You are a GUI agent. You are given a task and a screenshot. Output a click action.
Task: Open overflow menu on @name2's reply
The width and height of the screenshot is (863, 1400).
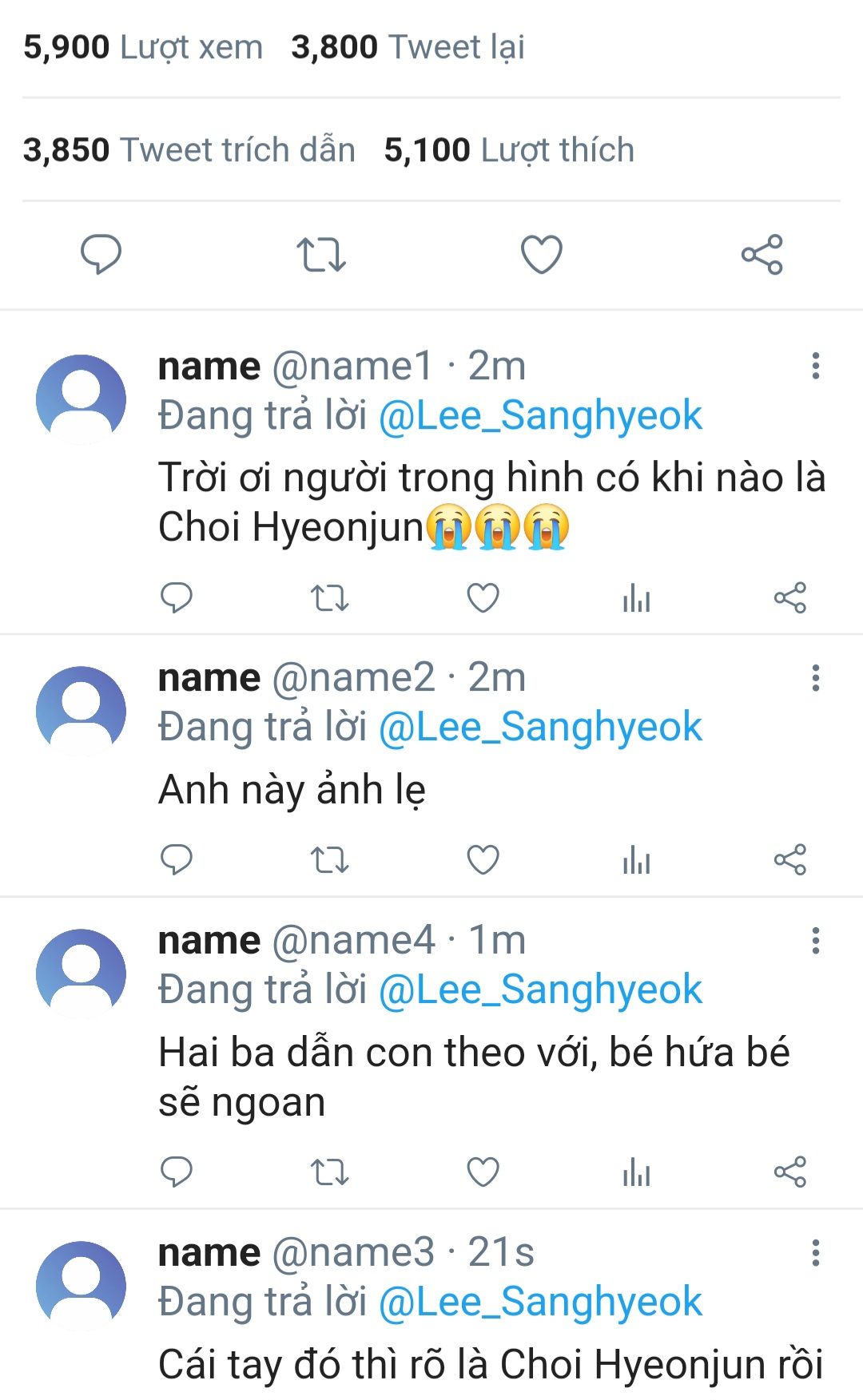tap(815, 678)
